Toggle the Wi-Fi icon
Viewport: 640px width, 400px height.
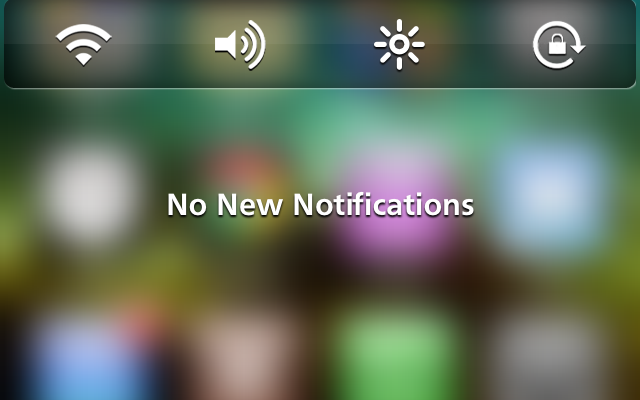pos(83,45)
